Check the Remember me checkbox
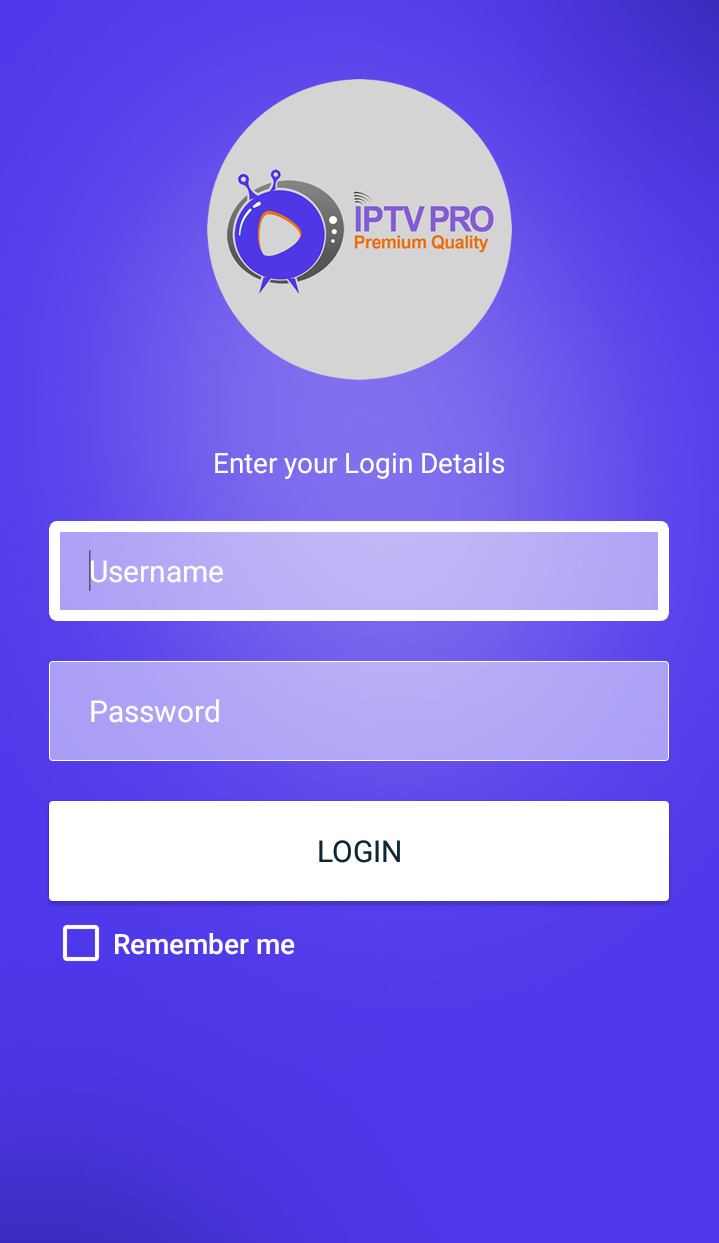Image resolution: width=719 pixels, height=1243 pixels. click(81, 943)
